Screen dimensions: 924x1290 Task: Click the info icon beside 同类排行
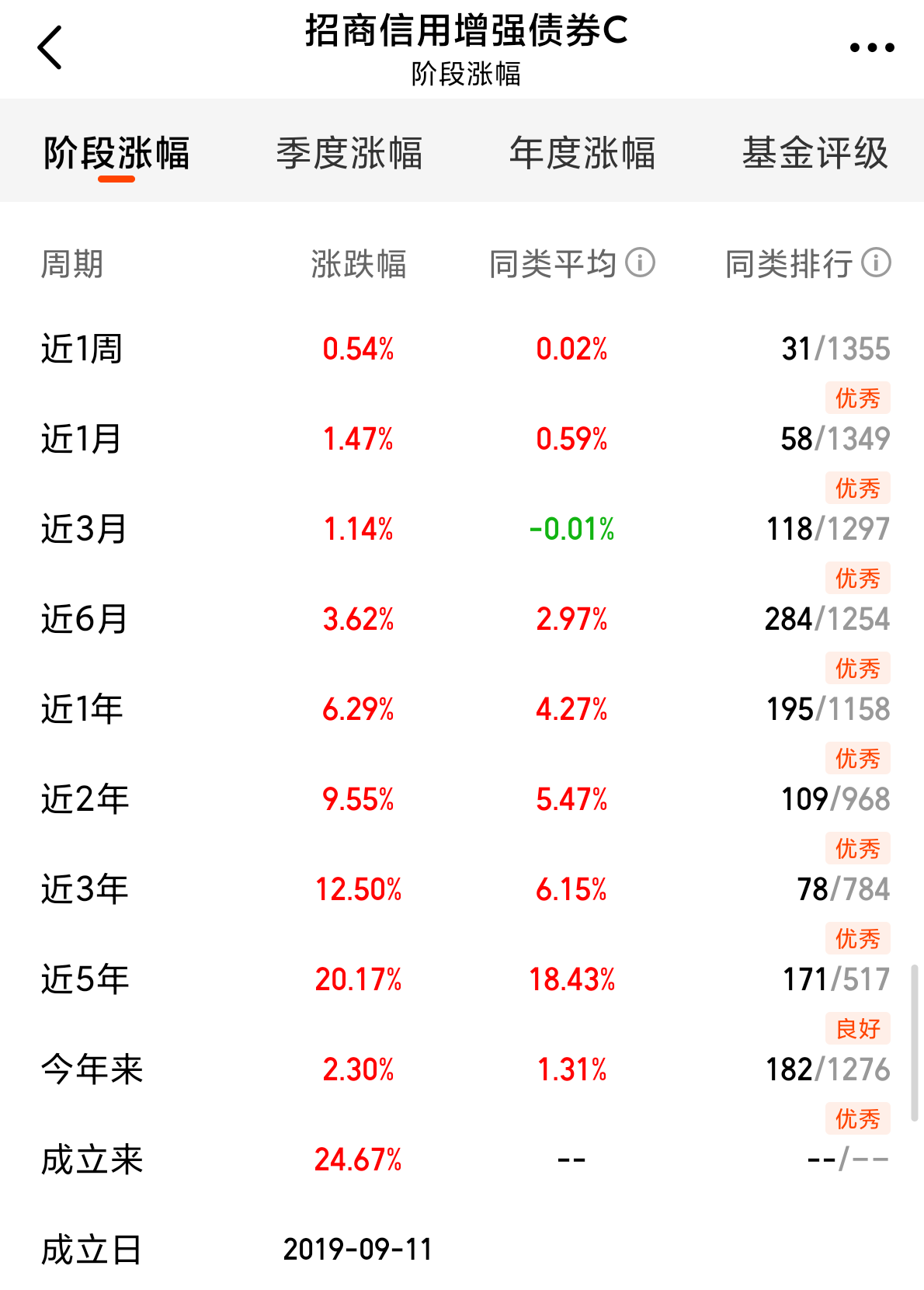coord(876,264)
